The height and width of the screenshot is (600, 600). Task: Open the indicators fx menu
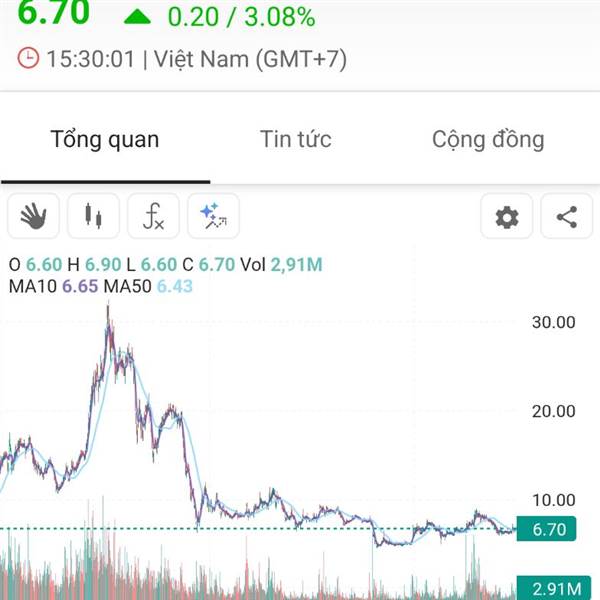click(153, 216)
